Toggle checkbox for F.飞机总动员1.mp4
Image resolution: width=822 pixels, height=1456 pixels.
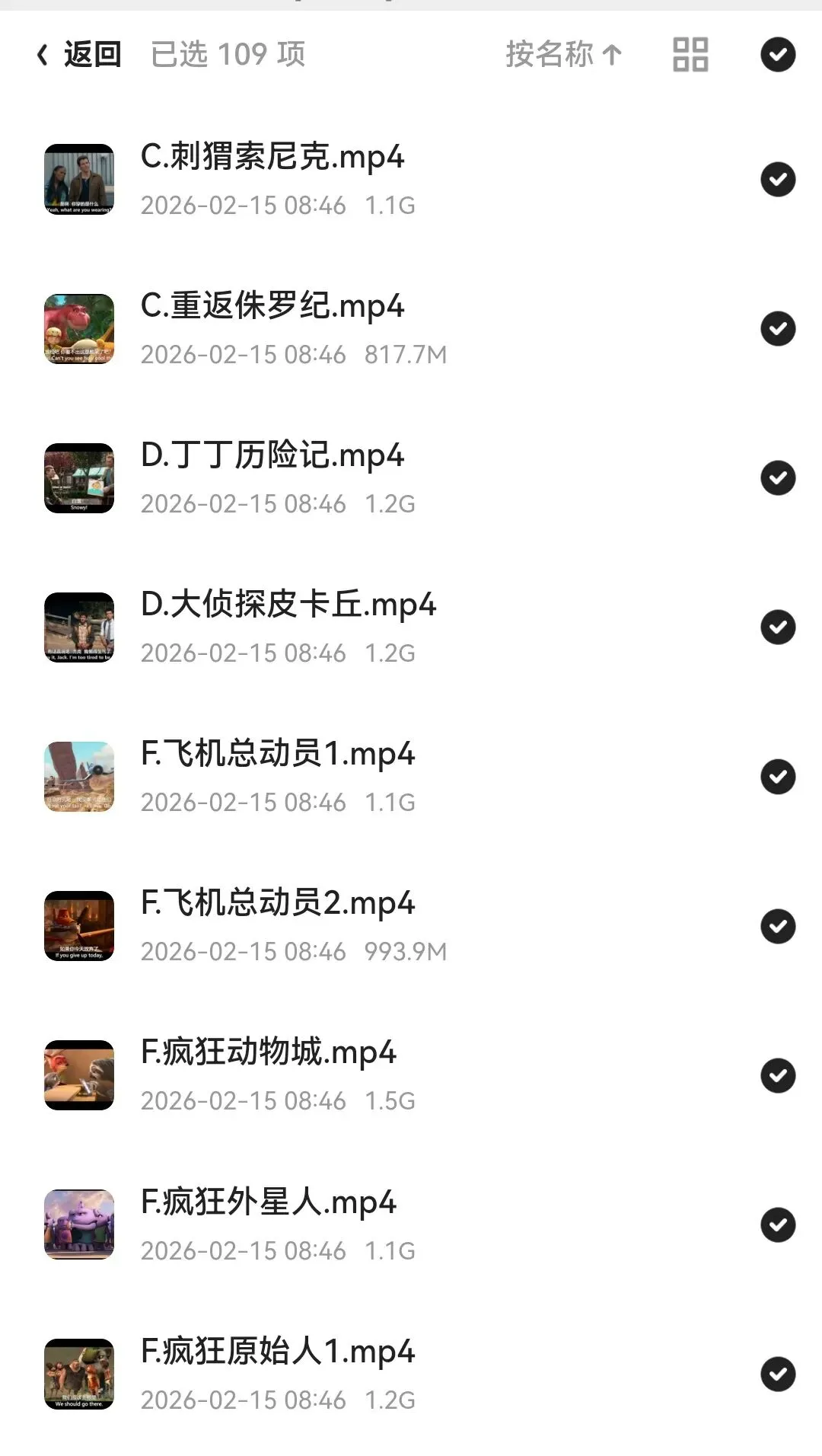coord(778,777)
